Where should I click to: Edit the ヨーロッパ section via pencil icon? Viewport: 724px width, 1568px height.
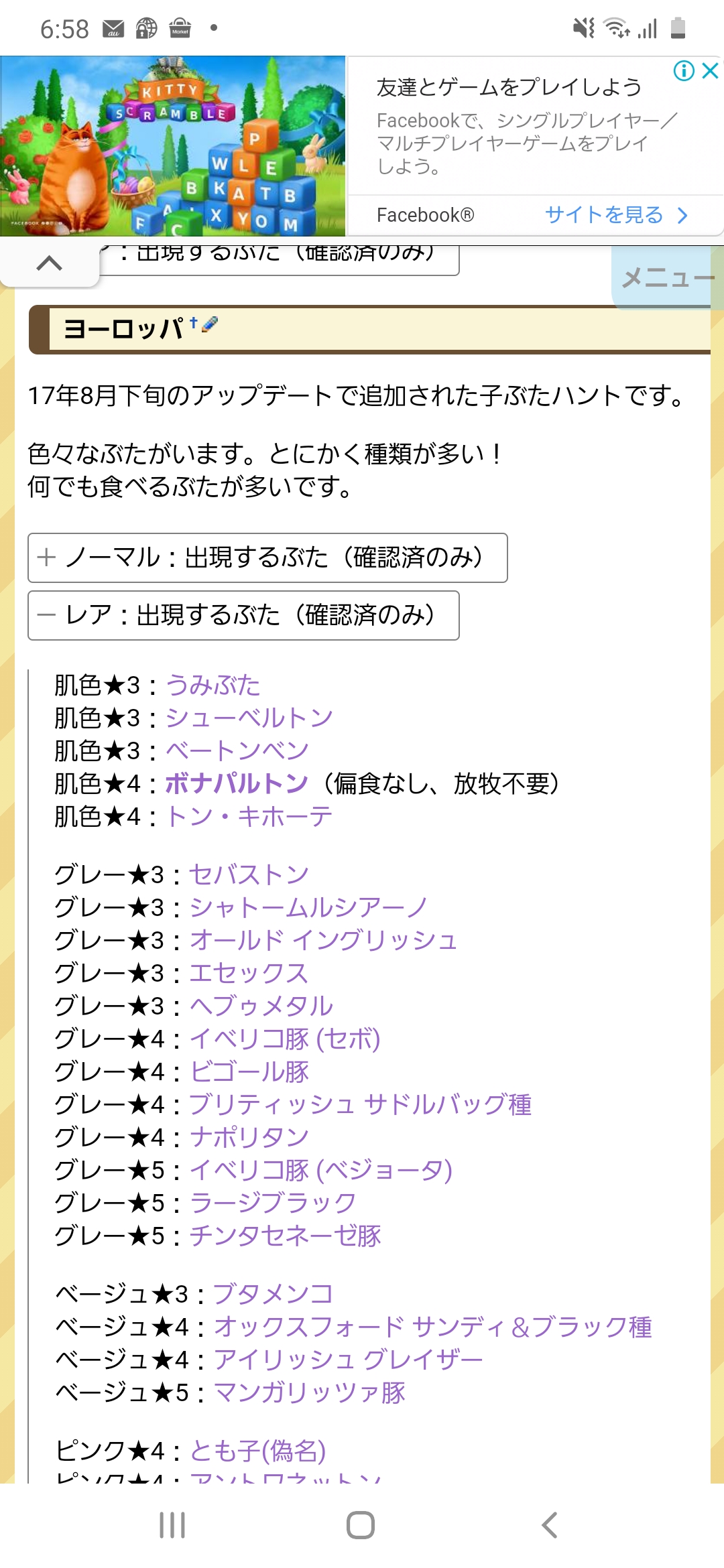[210, 324]
